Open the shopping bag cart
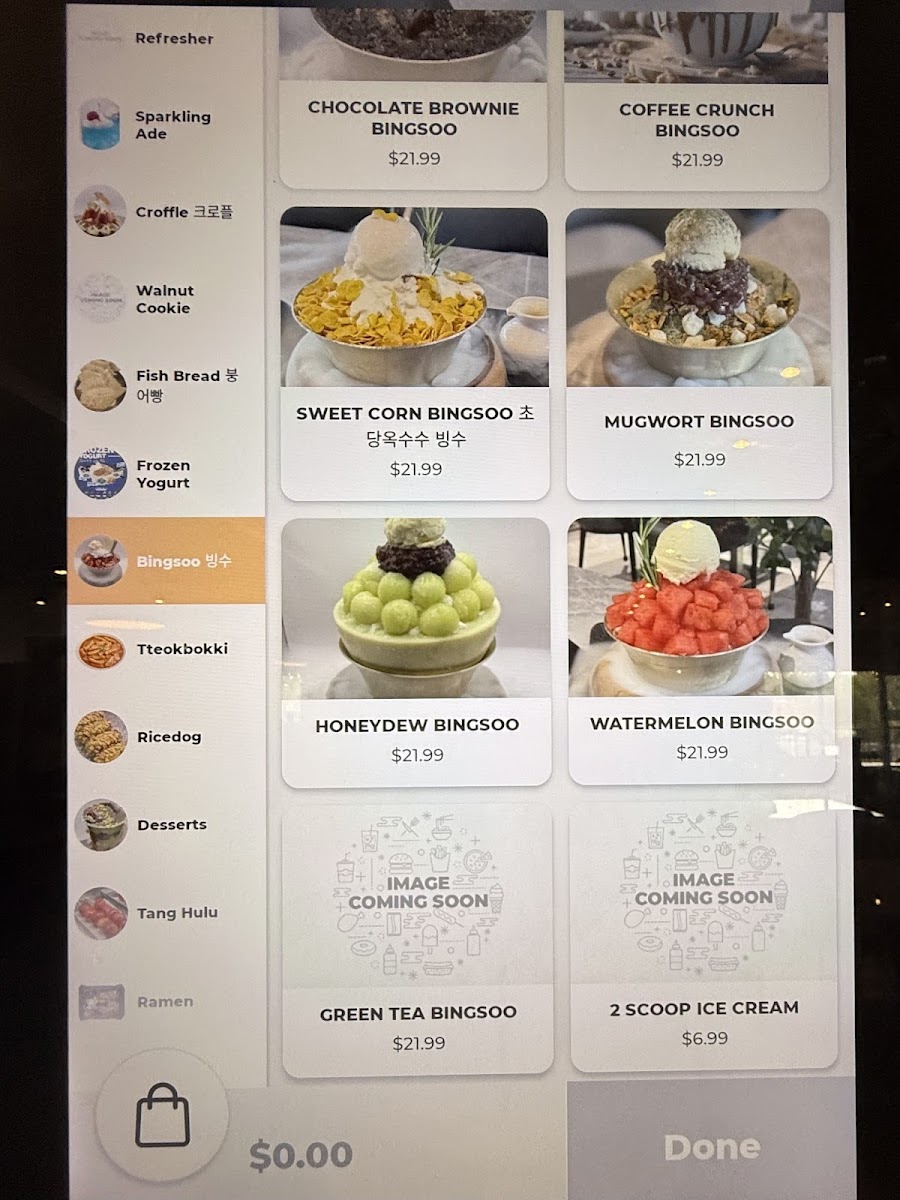This screenshot has width=900, height=1200. [x=162, y=1115]
